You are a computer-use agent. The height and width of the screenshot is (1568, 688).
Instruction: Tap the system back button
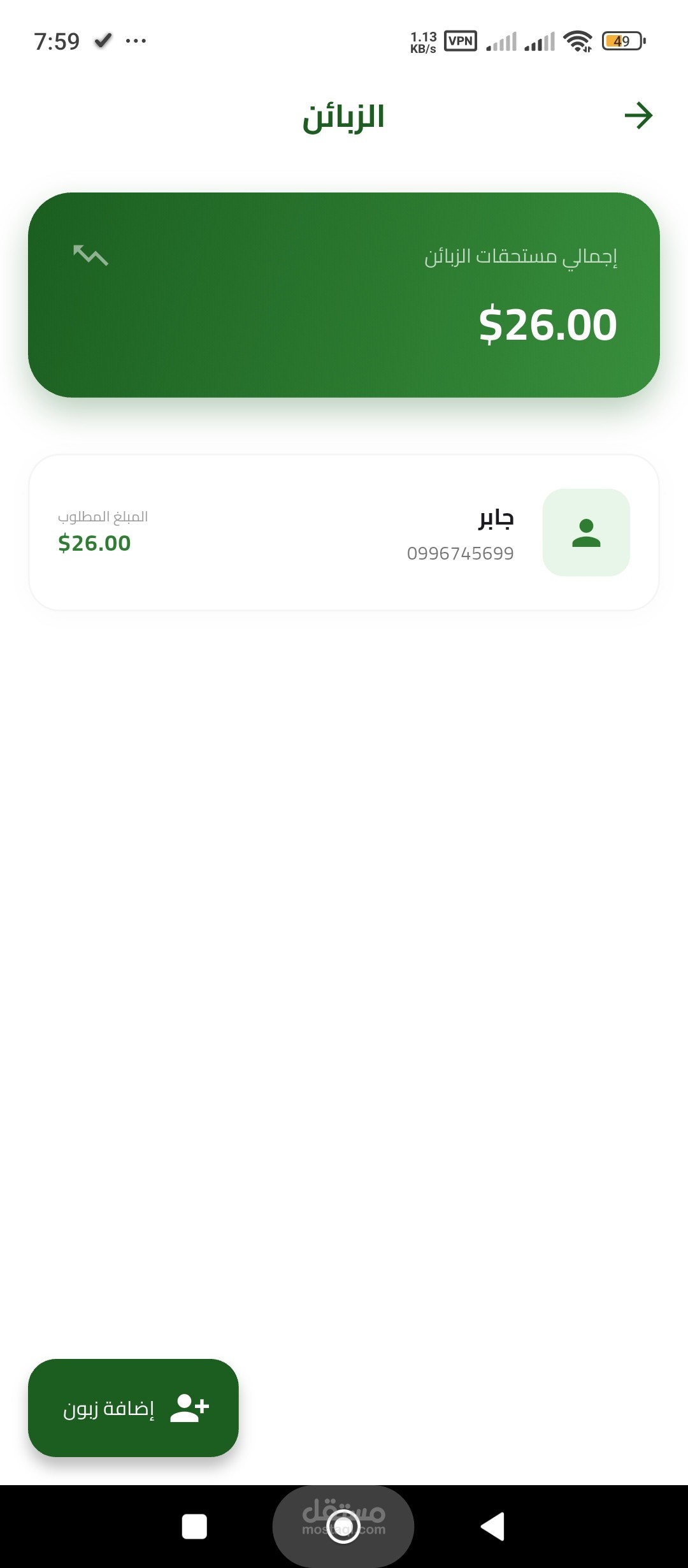click(492, 1527)
